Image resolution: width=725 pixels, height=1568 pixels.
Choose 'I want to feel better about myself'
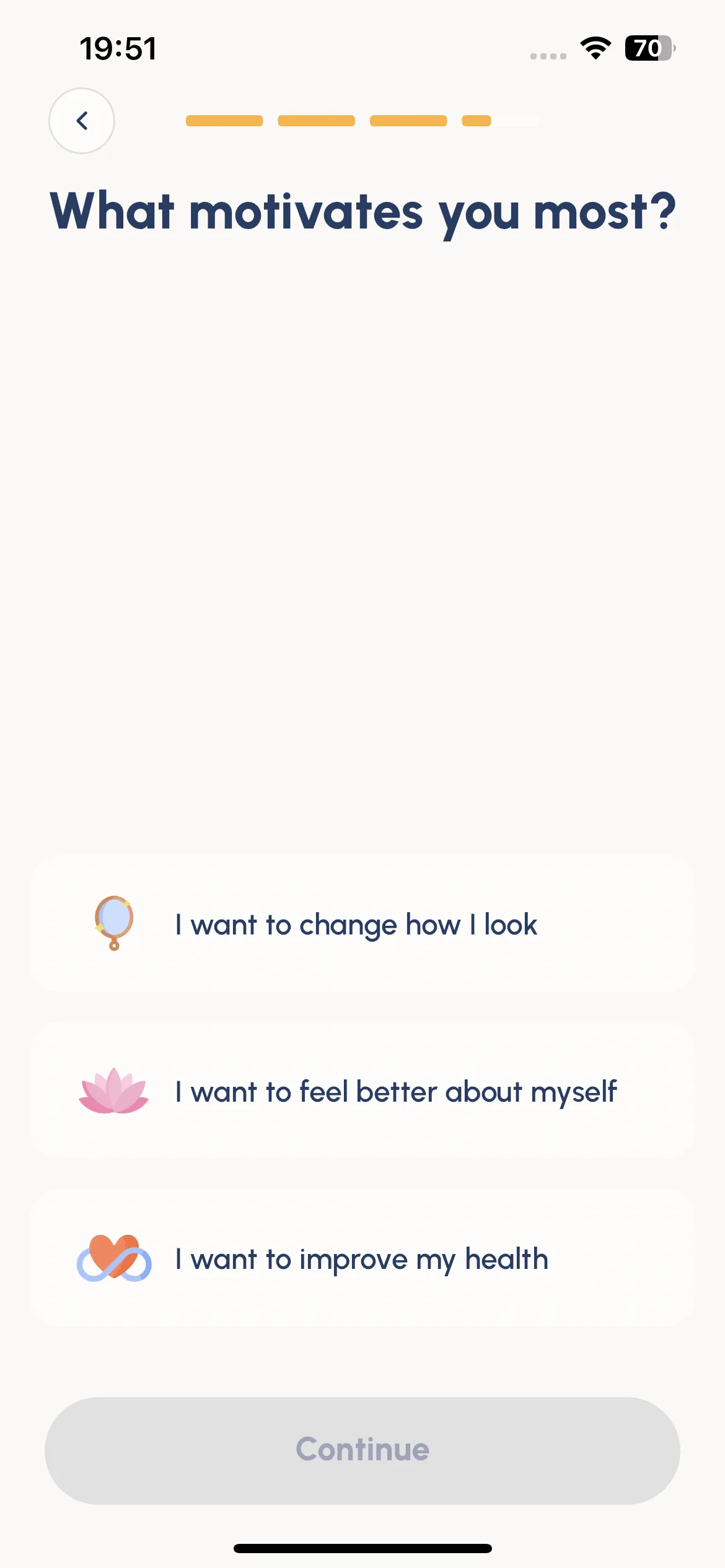362,1092
